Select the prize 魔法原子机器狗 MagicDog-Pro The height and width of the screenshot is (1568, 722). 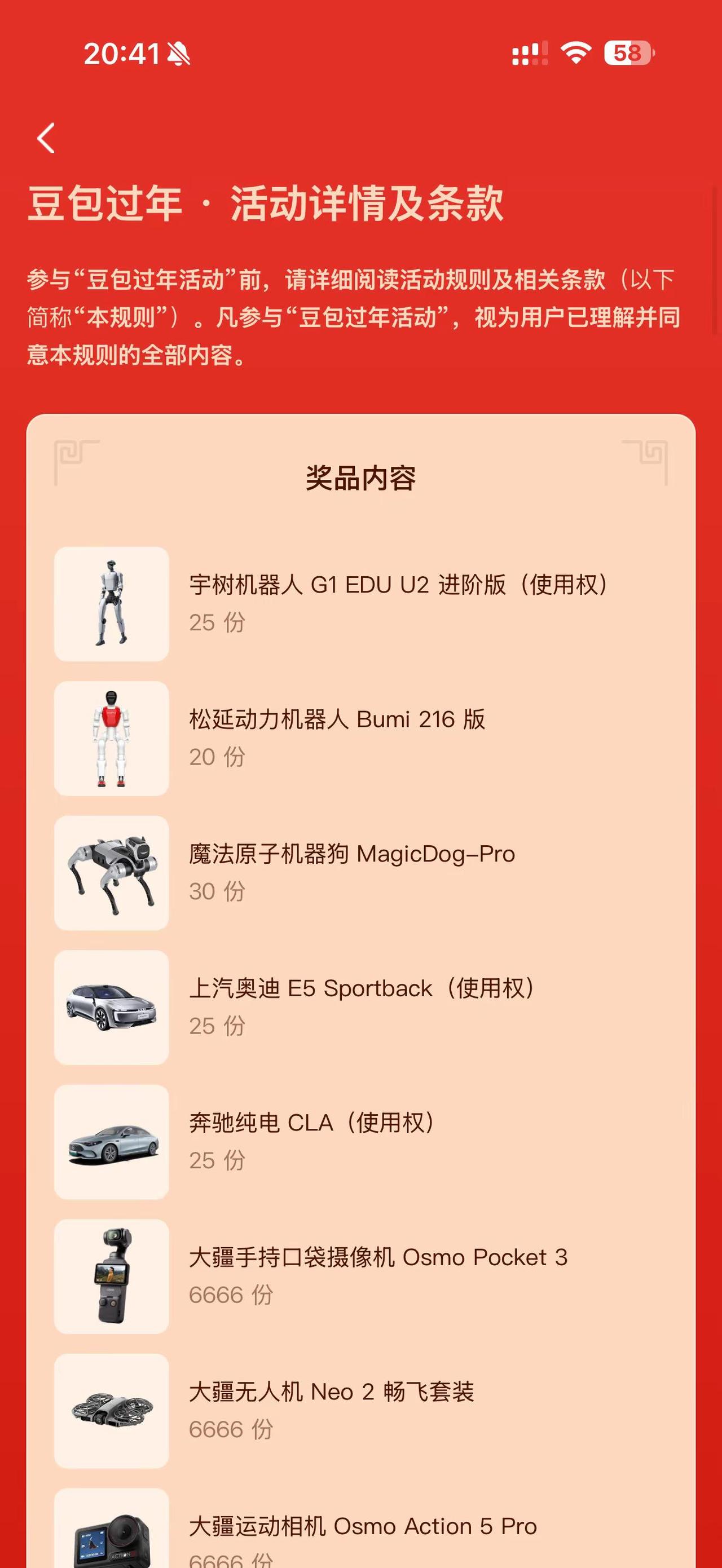click(x=352, y=855)
